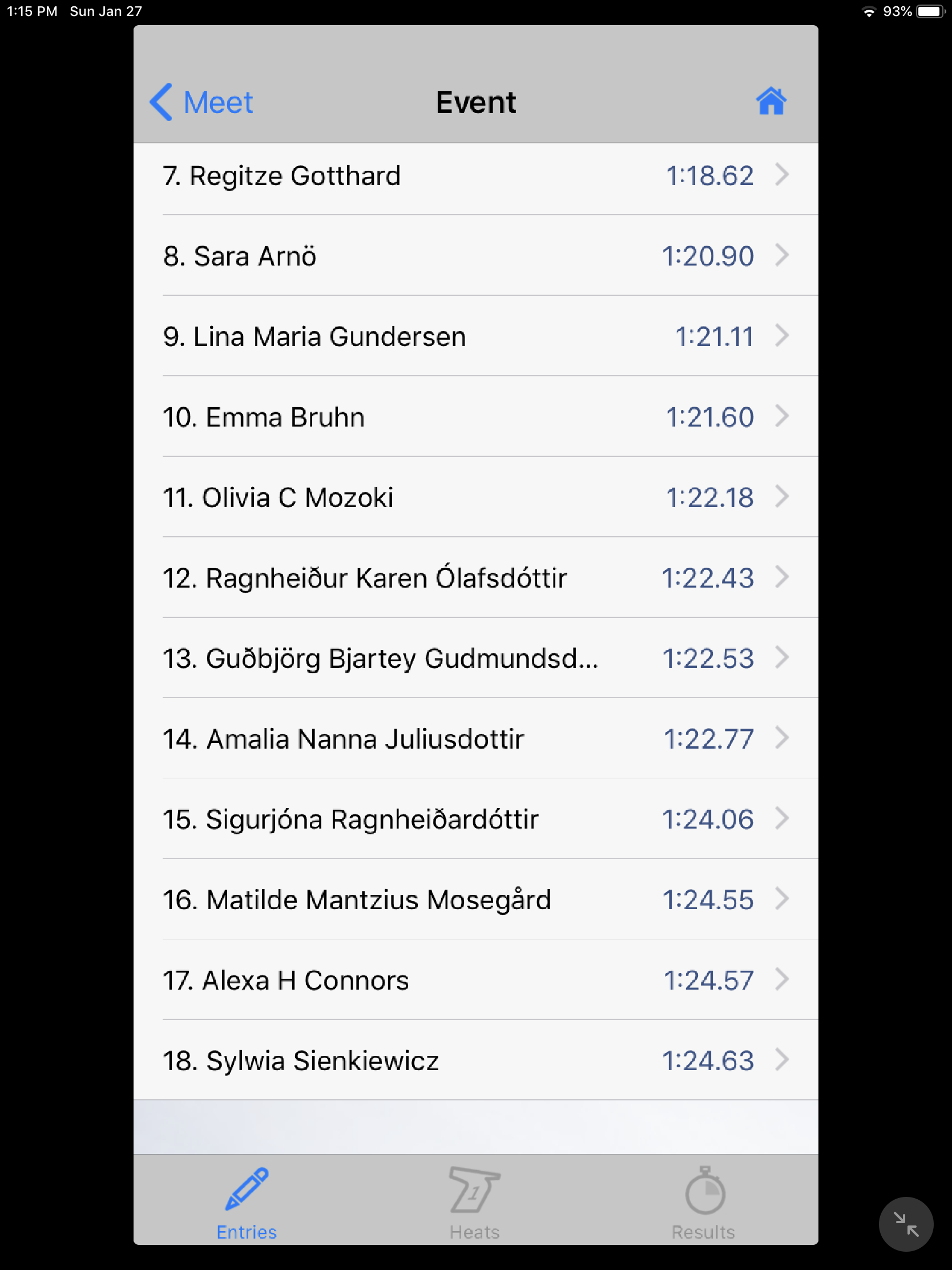
Task: Open Amalia Nanna Juliusdottir's entry
Action: click(x=475, y=739)
